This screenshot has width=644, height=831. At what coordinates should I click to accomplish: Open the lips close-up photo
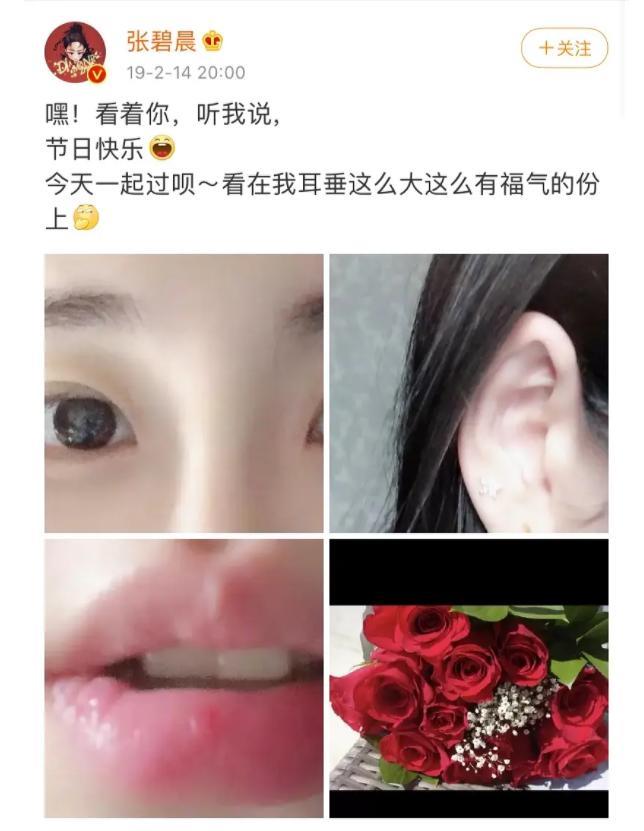[184, 678]
